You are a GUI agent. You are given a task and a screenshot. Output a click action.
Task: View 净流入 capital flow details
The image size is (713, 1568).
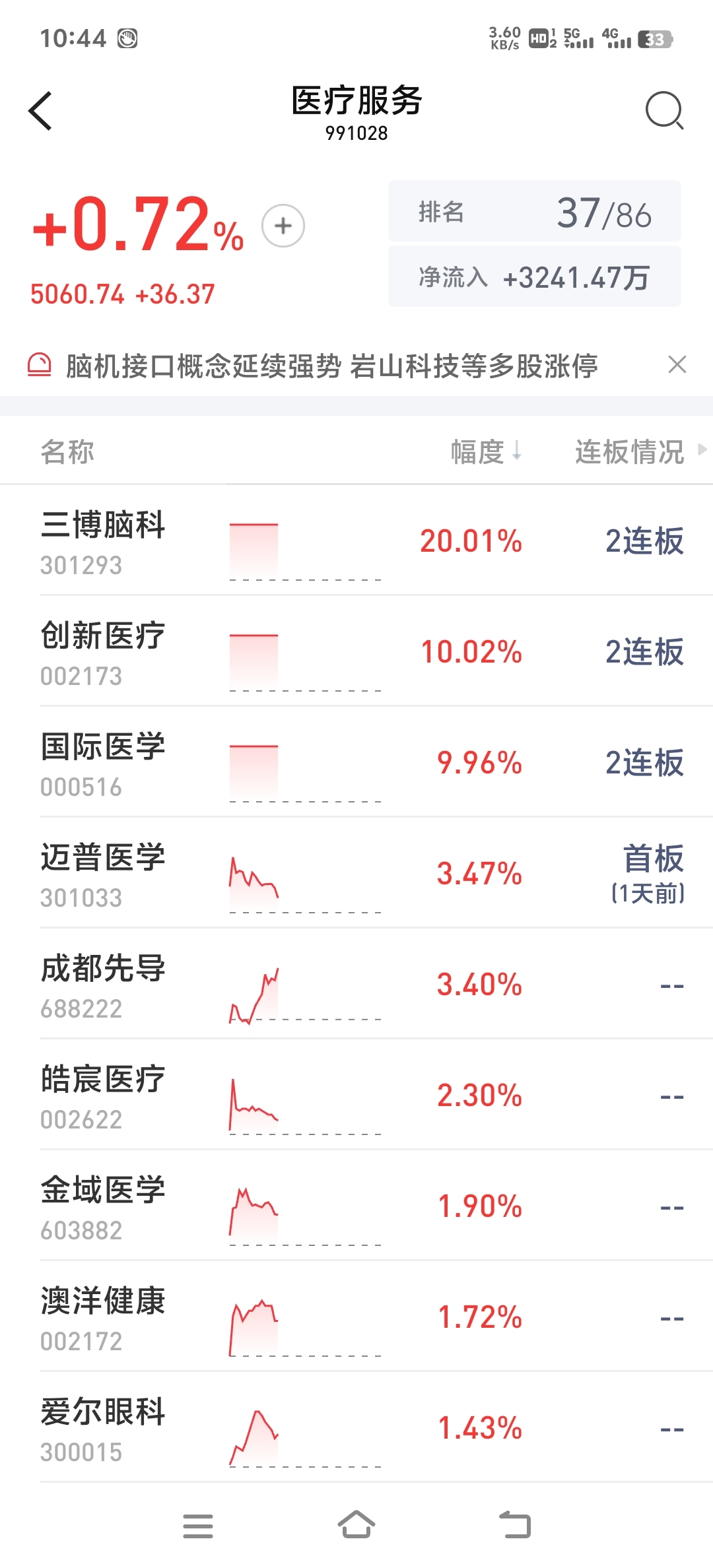pyautogui.click(x=534, y=277)
